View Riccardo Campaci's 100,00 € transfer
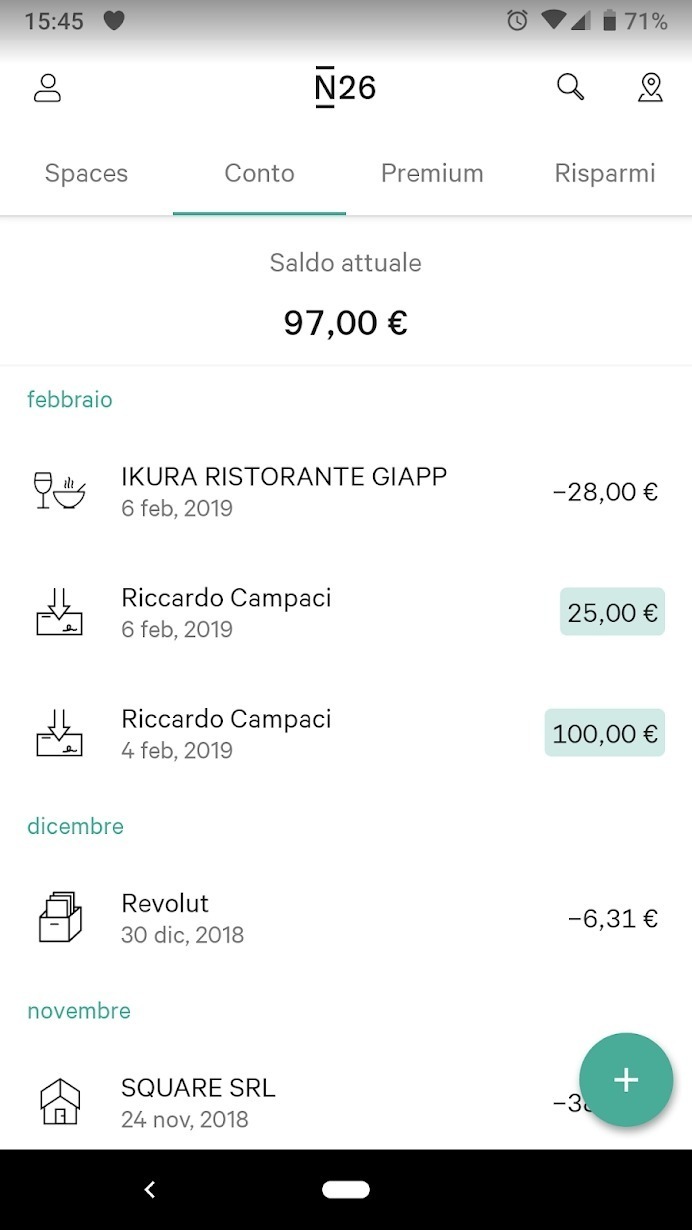The height and width of the screenshot is (1230, 692). [x=345, y=733]
